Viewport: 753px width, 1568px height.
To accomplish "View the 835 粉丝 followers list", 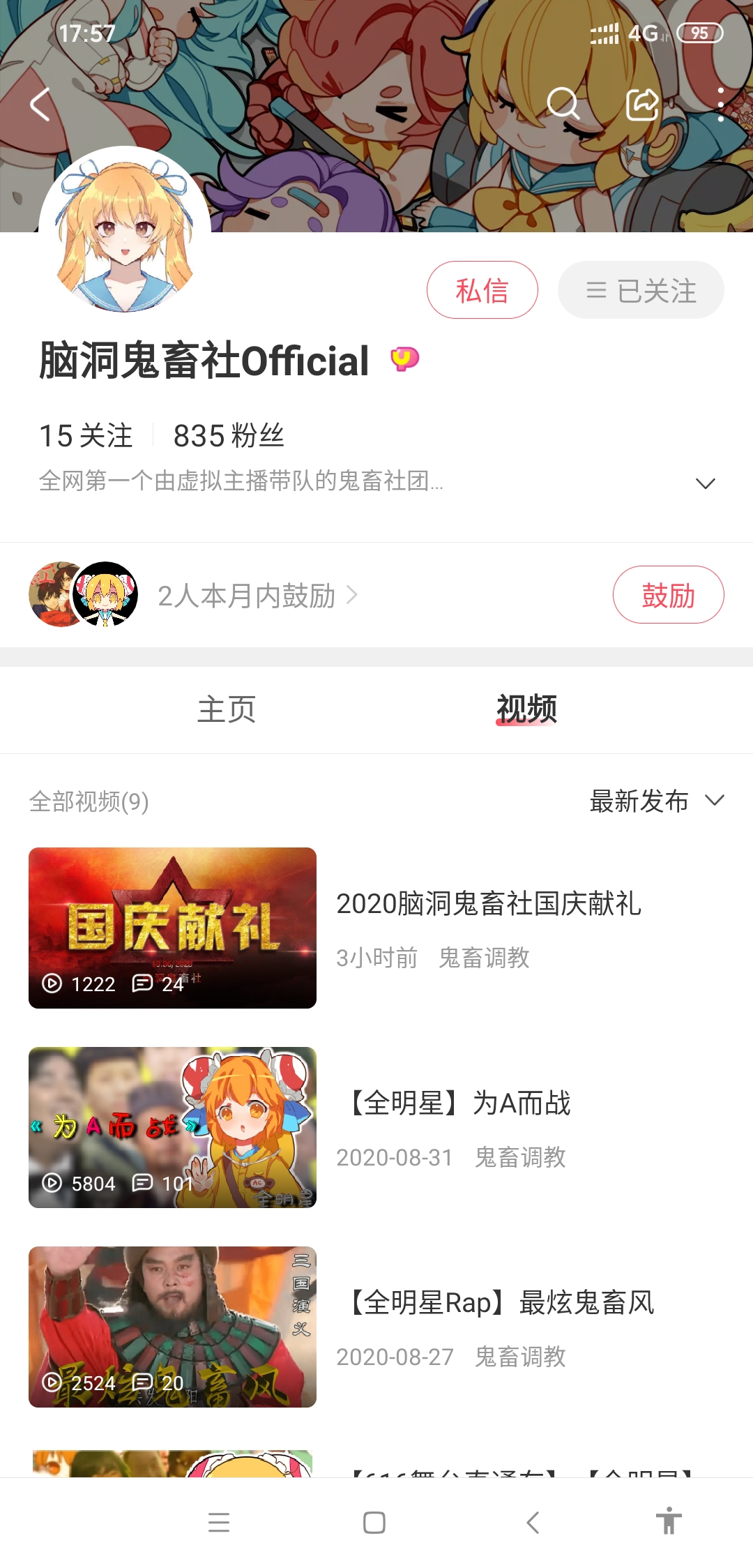I will pyautogui.click(x=229, y=436).
